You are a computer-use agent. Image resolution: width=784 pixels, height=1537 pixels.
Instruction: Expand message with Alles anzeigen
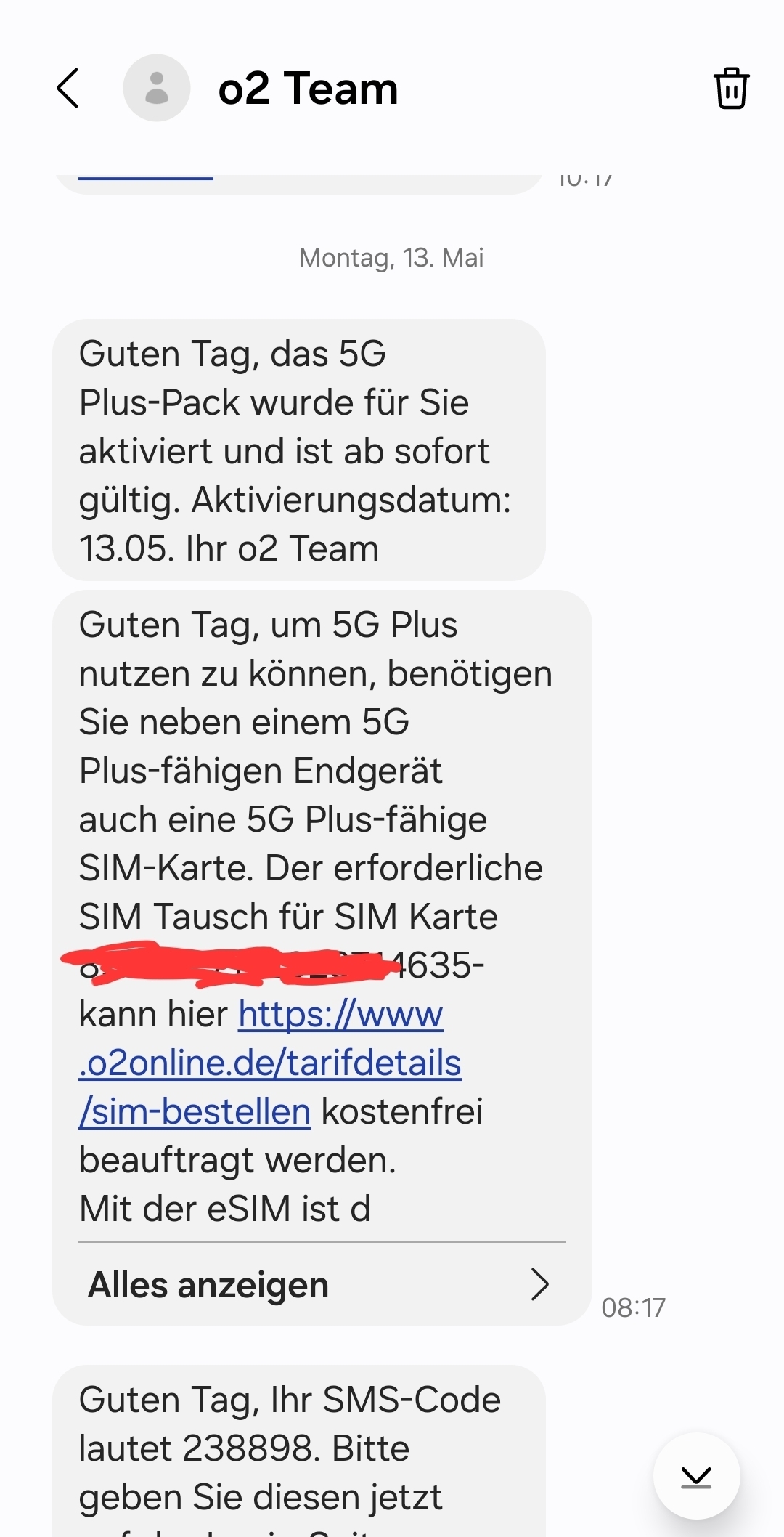(x=319, y=1284)
